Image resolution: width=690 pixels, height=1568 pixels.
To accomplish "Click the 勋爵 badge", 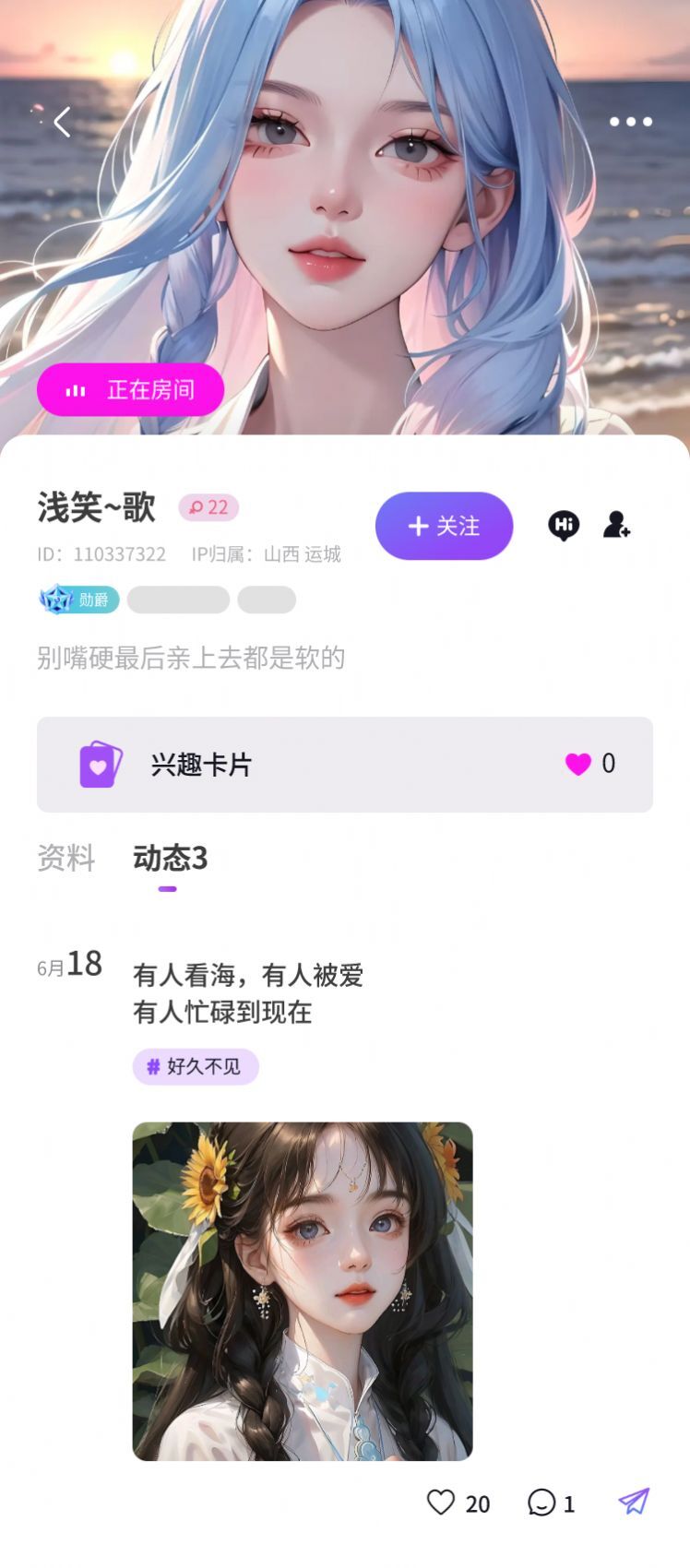I will 77,600.
